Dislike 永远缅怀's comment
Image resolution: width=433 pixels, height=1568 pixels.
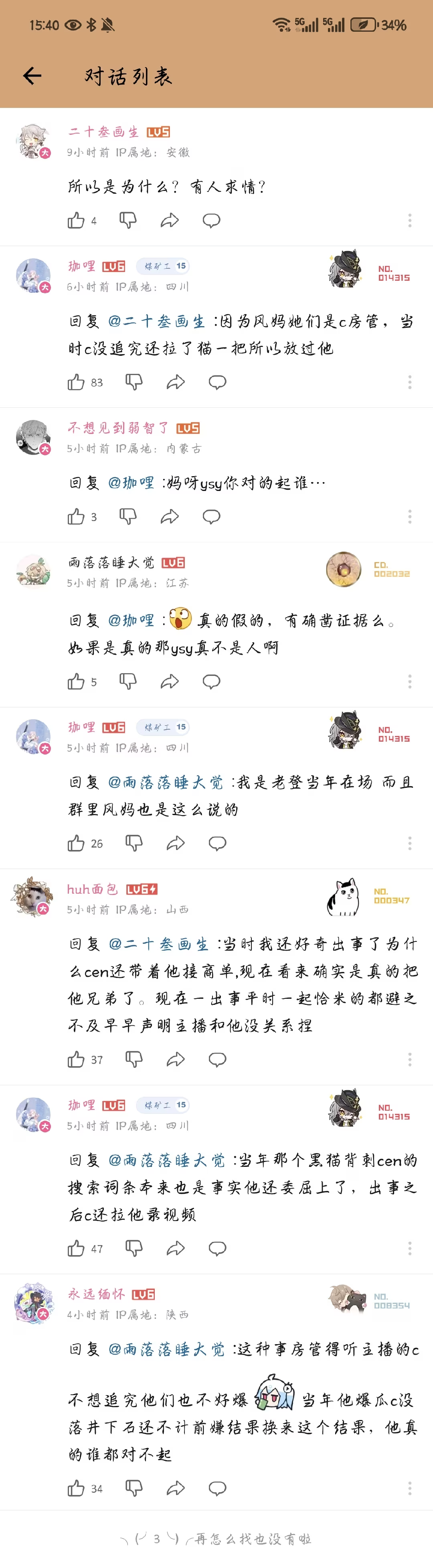[134, 1489]
